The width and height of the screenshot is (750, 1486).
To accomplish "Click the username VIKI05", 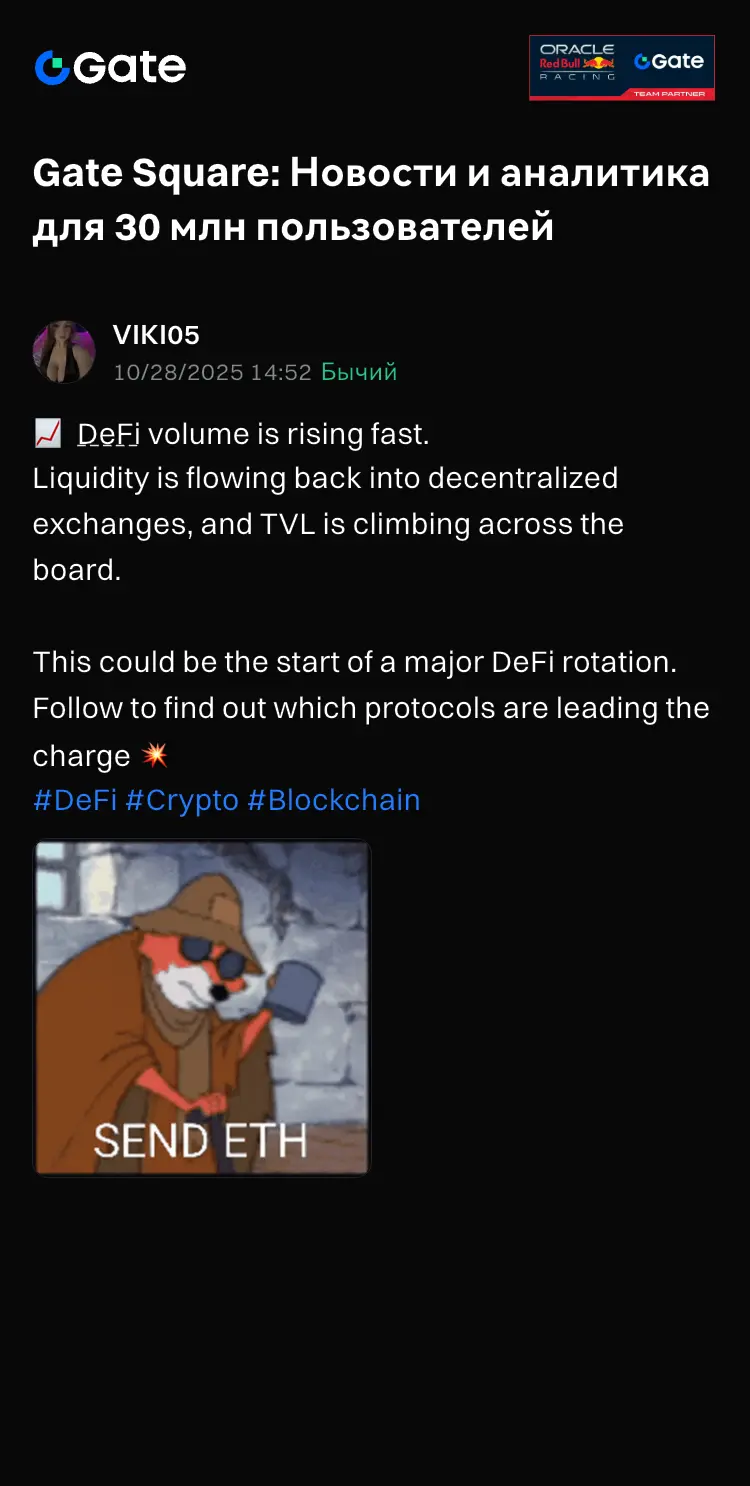I will coord(155,335).
